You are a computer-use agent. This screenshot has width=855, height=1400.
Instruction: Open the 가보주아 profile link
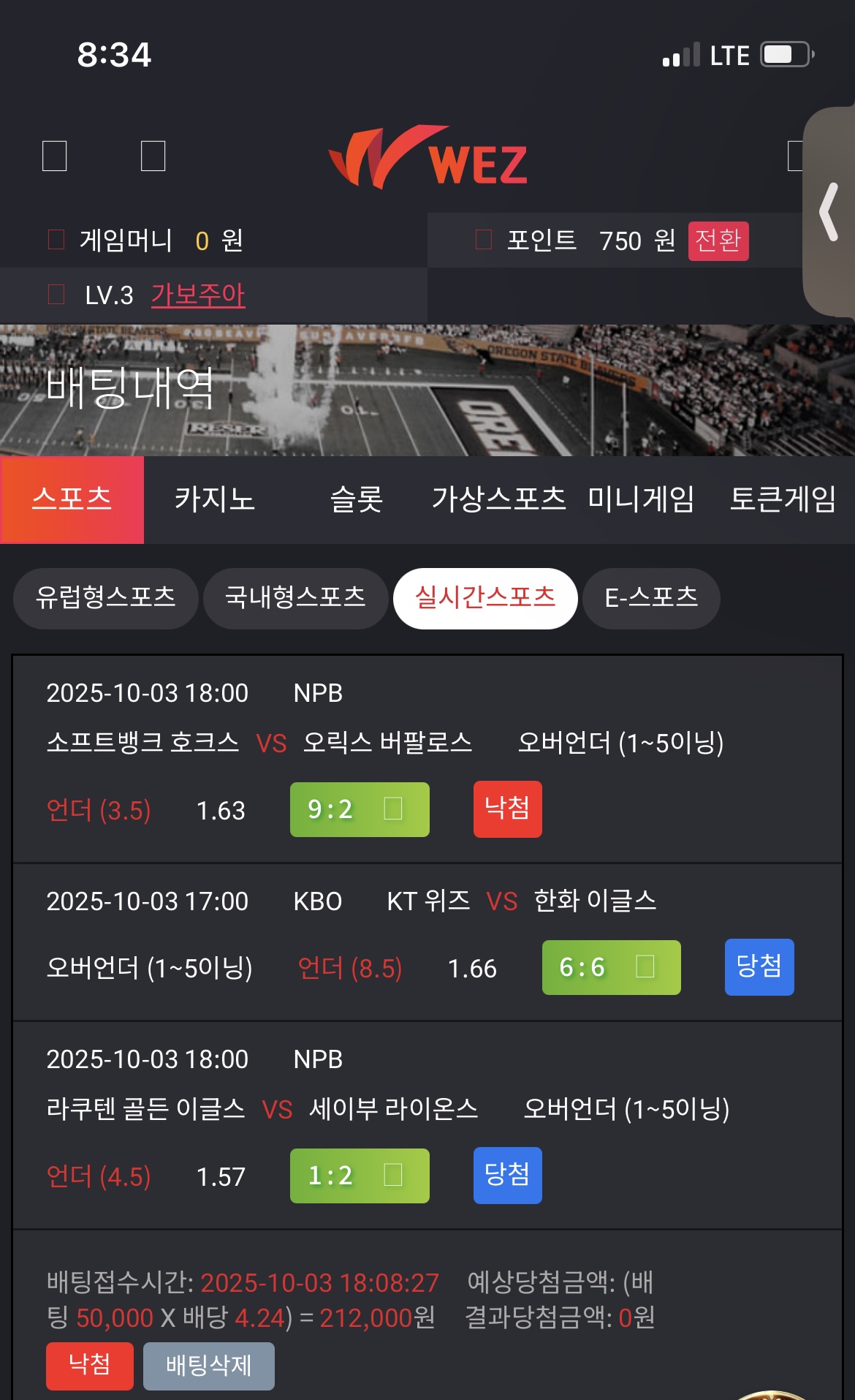(198, 295)
